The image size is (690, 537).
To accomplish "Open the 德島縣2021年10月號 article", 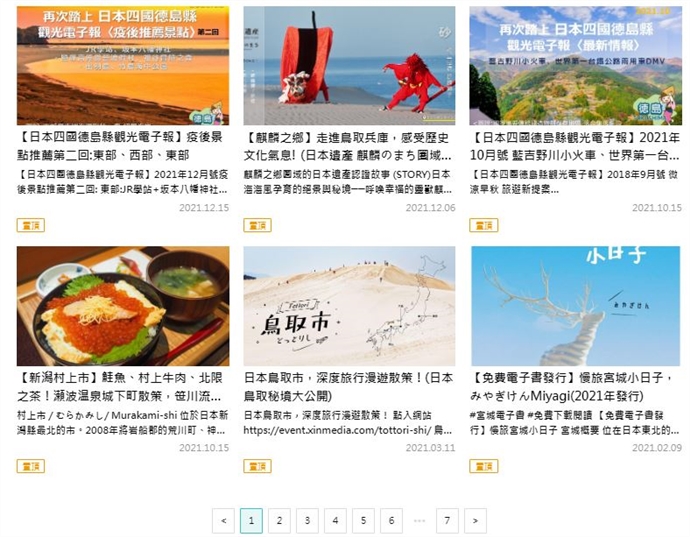I will (x=575, y=65).
